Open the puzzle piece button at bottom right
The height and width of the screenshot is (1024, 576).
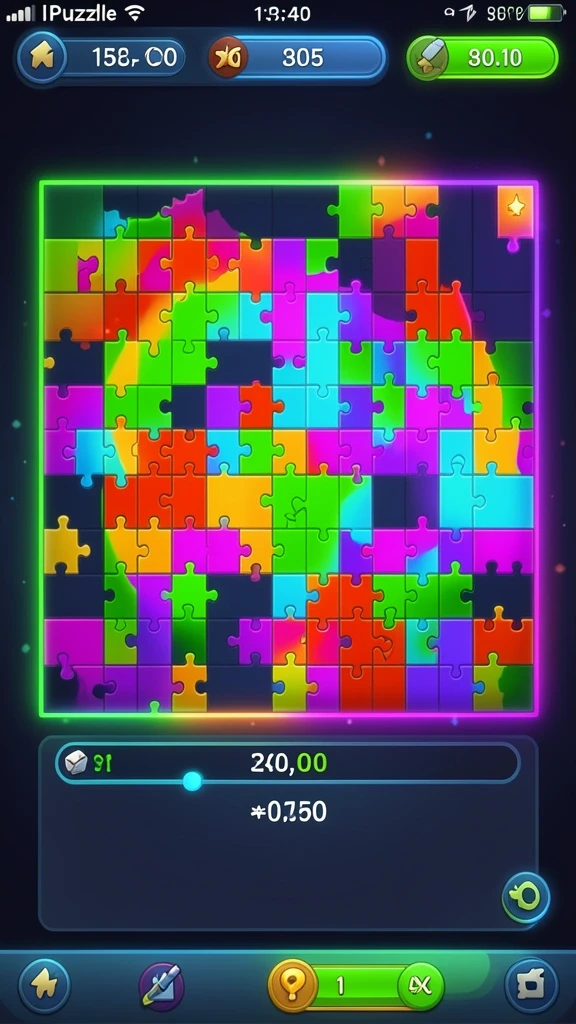click(x=532, y=985)
